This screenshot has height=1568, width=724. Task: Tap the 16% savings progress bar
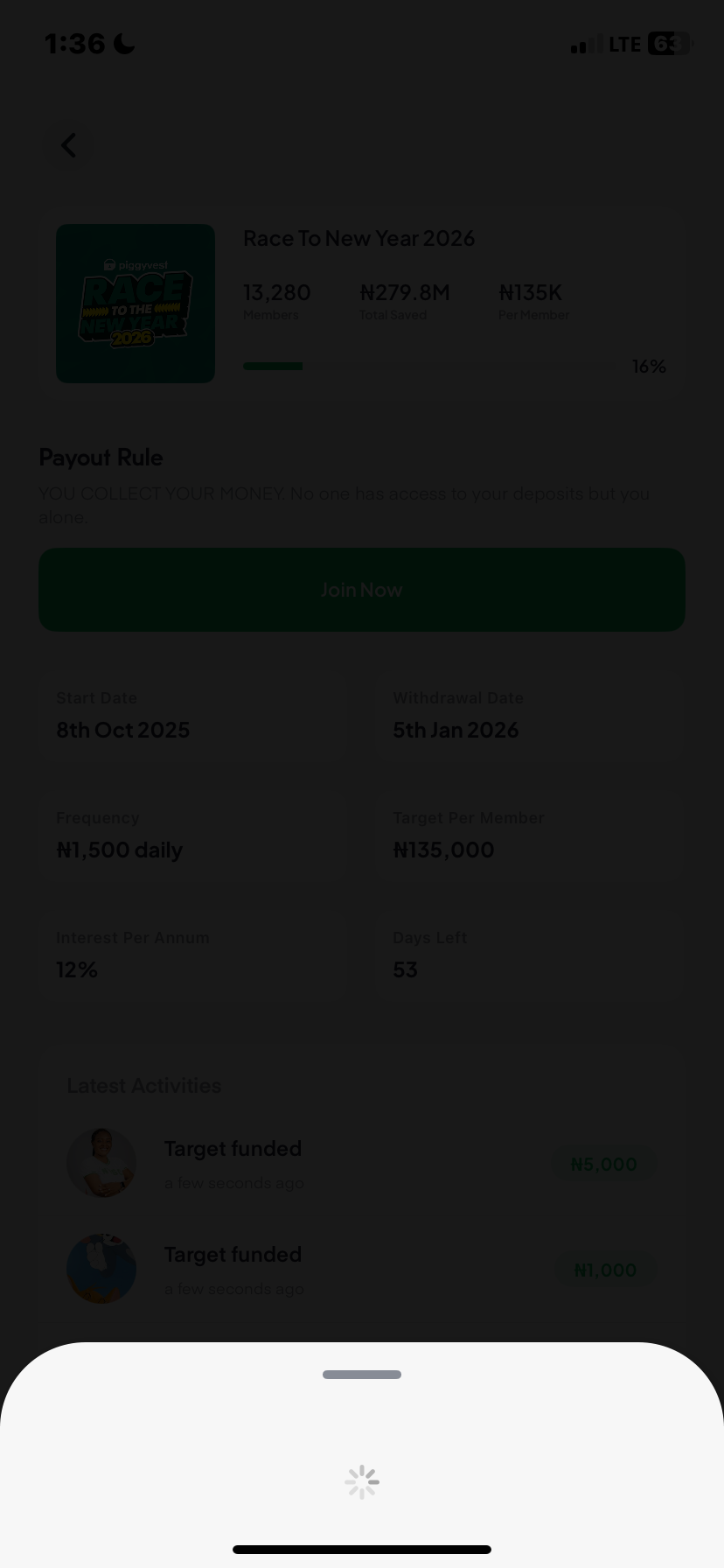coord(428,367)
